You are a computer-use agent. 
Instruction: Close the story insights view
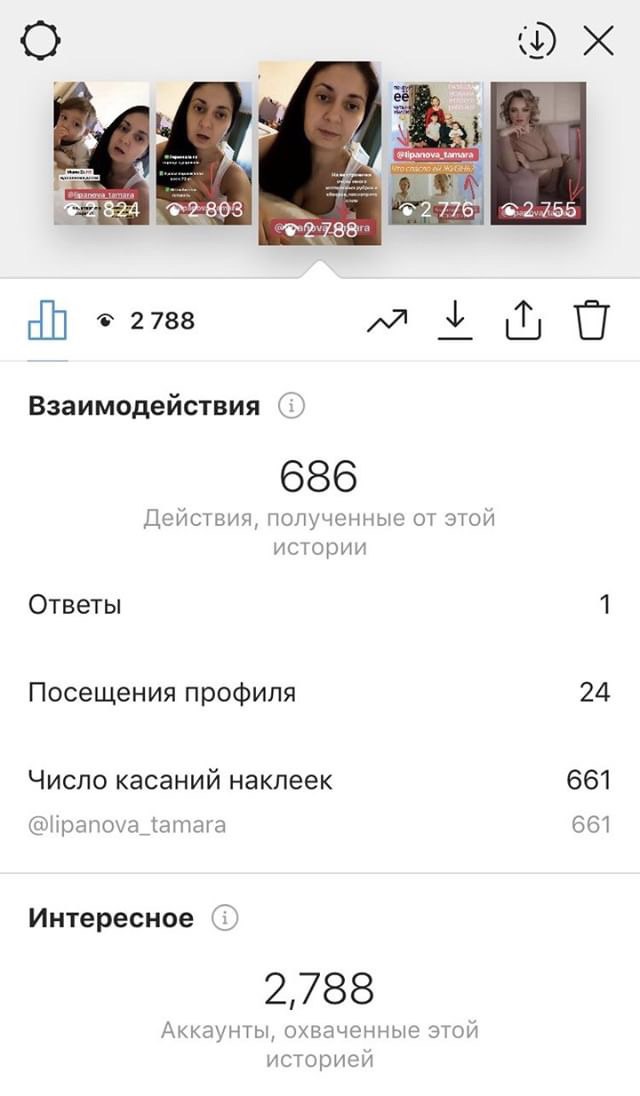point(599,42)
